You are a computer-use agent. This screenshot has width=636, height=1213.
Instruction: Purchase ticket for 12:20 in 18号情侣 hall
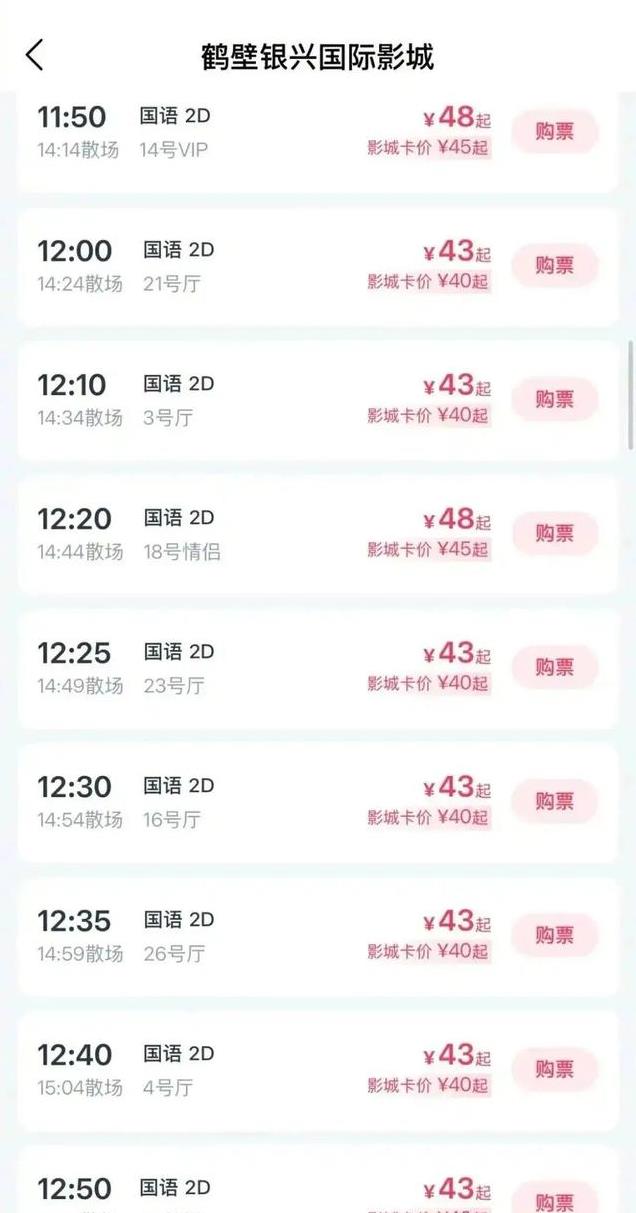tap(555, 534)
